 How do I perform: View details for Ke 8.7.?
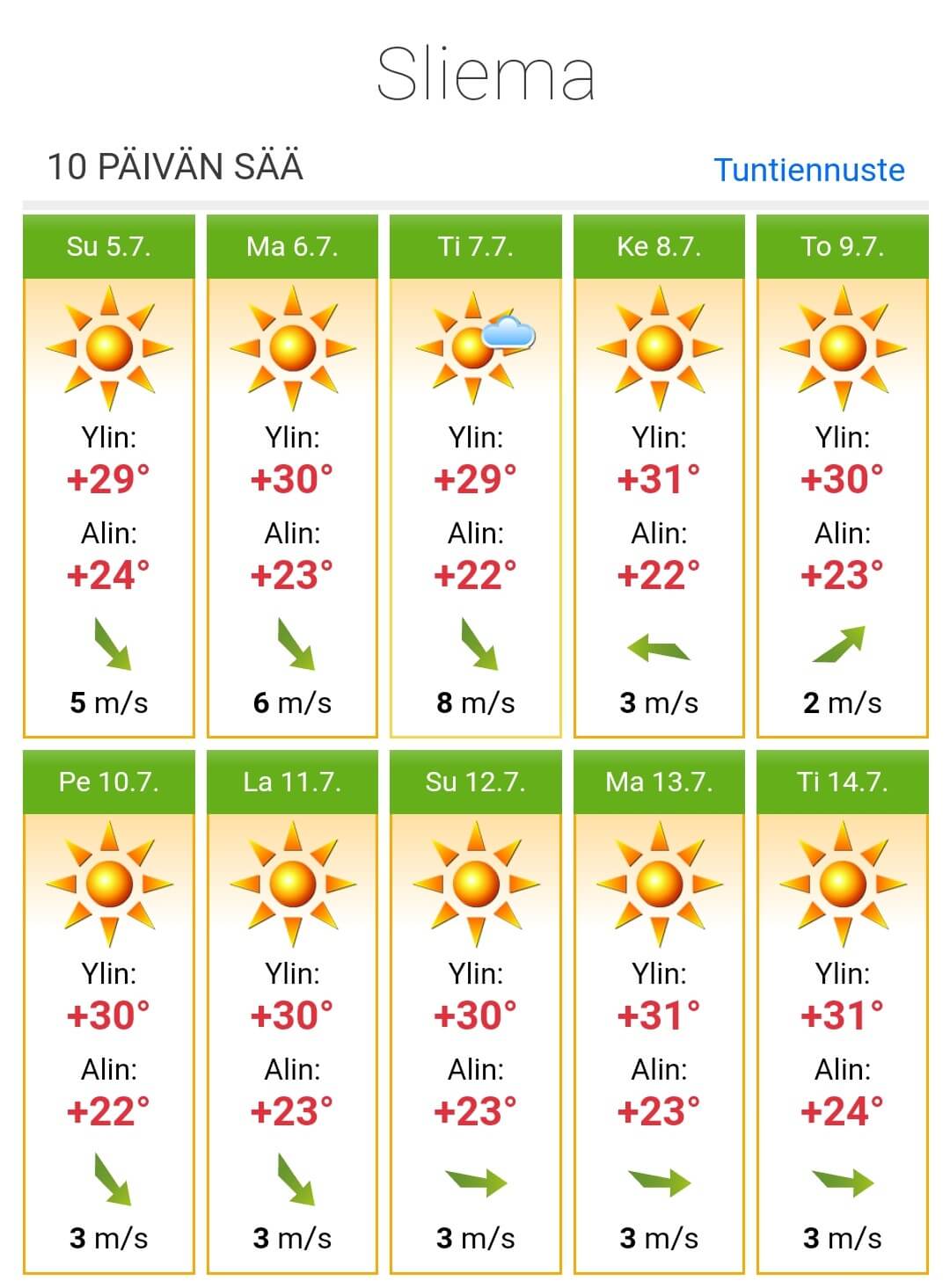tap(659, 476)
